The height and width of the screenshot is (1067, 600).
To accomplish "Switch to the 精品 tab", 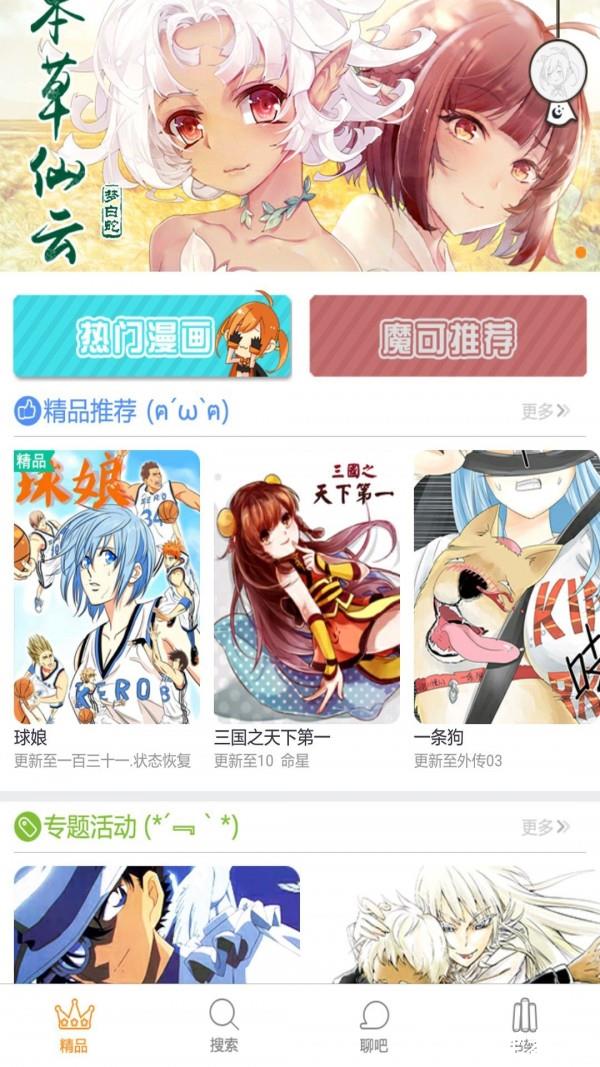I will [x=74, y=1025].
